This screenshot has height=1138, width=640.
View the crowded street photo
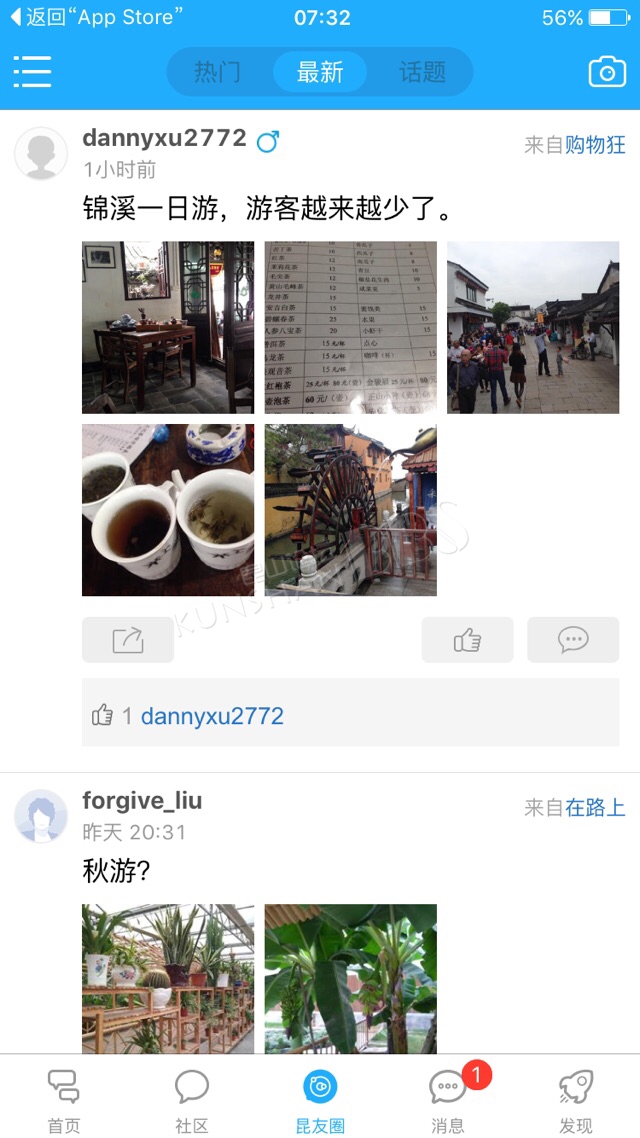click(533, 327)
